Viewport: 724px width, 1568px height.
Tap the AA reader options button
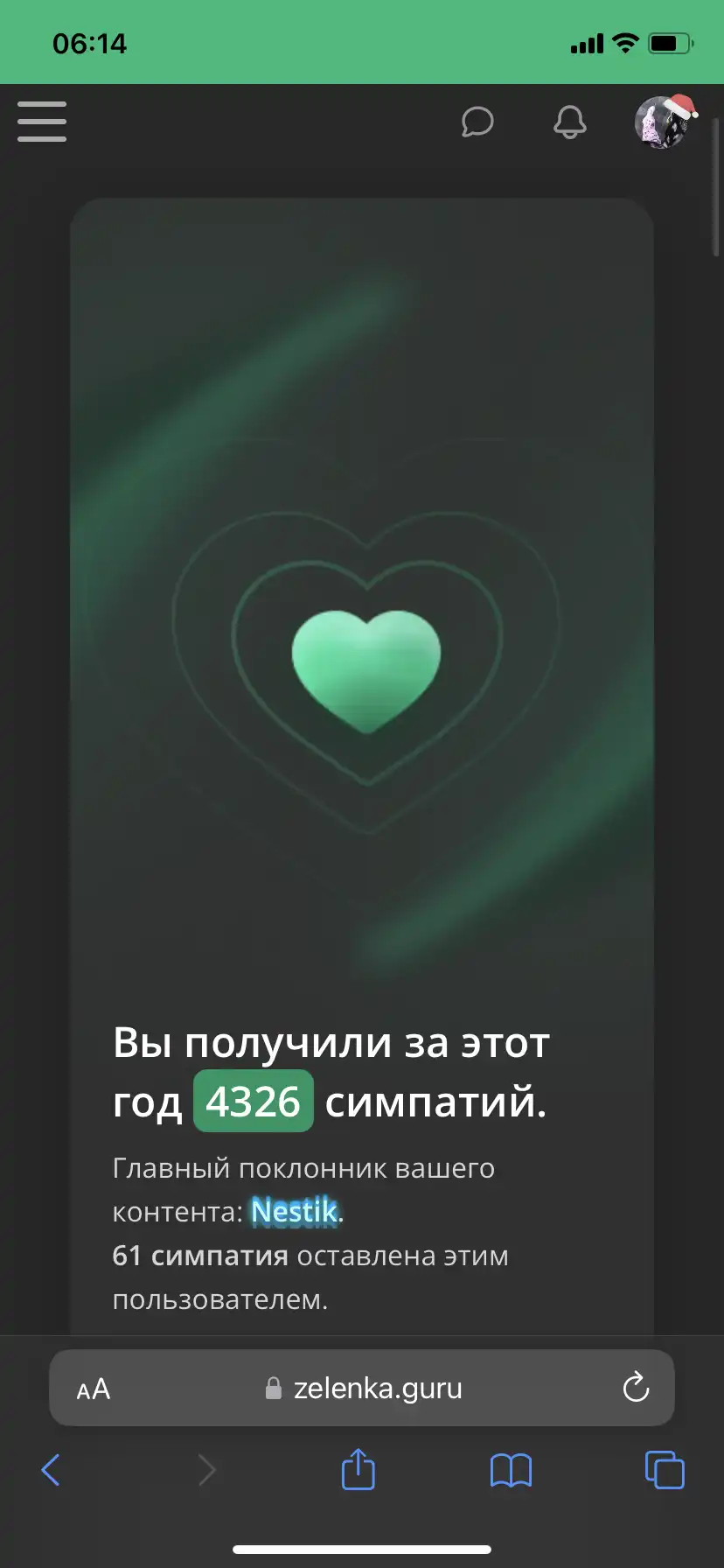[x=94, y=1389]
